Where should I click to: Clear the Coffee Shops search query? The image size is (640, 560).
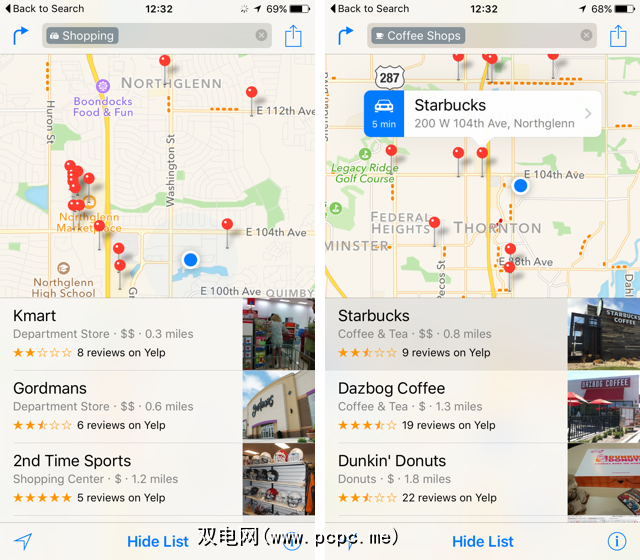587,36
